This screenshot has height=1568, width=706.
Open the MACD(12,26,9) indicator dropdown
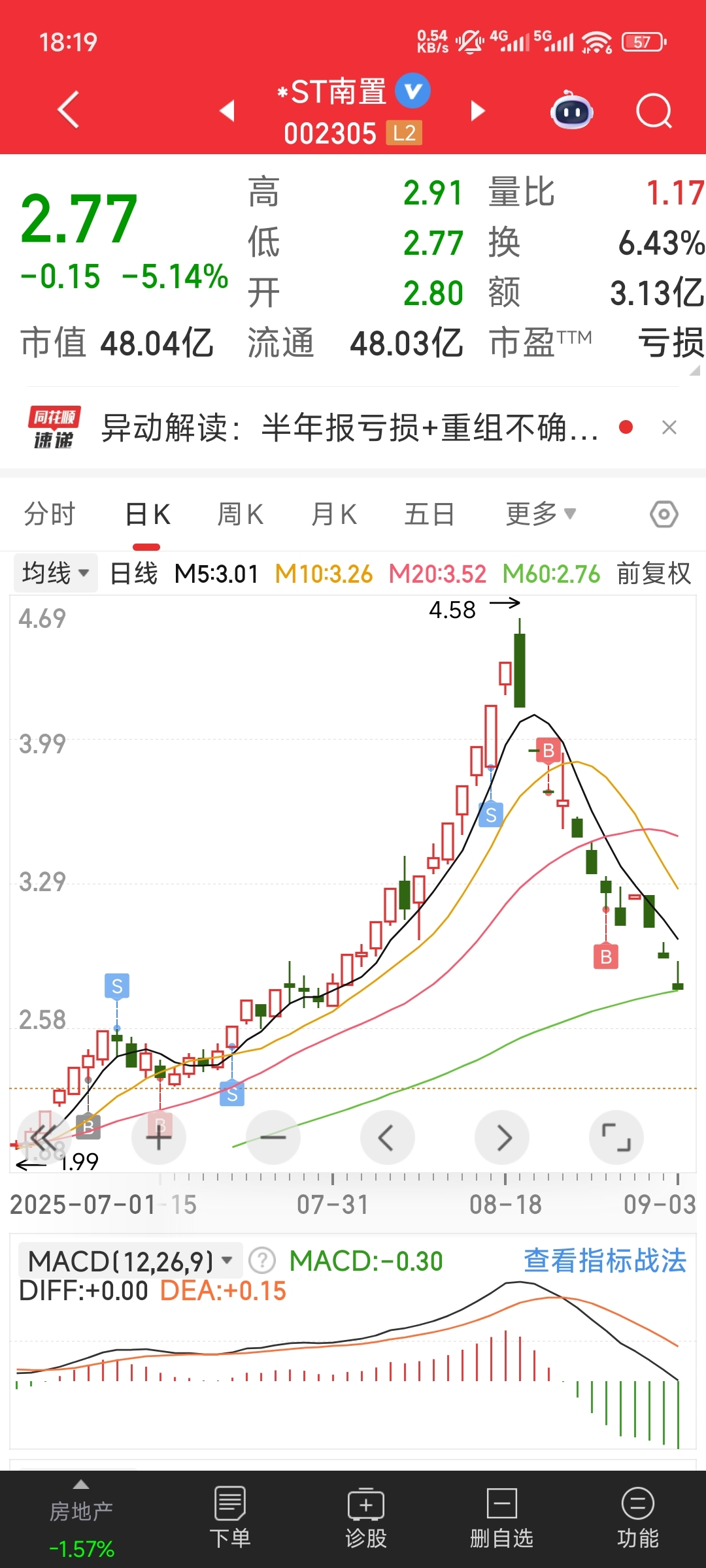[x=131, y=1261]
